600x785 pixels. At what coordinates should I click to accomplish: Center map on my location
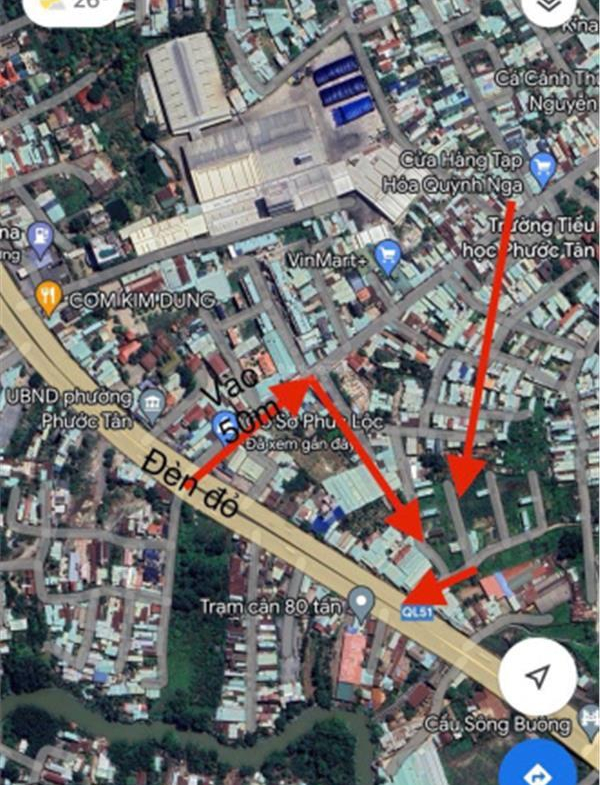pos(537,677)
